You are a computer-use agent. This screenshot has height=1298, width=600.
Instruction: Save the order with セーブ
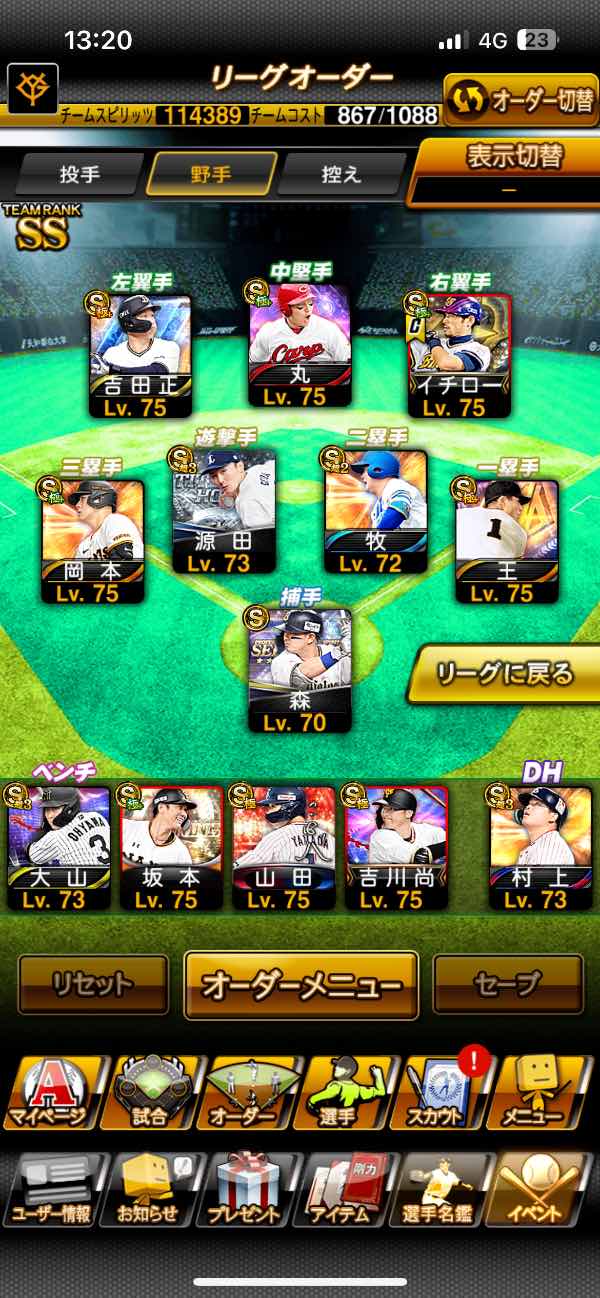click(507, 984)
